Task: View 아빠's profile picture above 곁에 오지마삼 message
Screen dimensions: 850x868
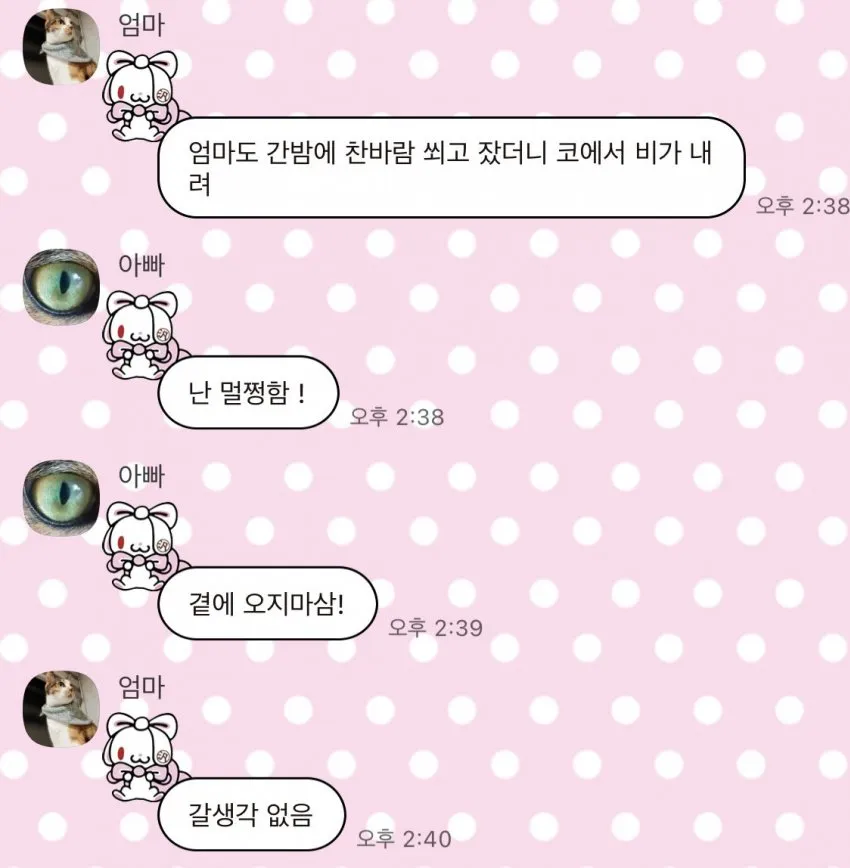Action: tap(61, 498)
